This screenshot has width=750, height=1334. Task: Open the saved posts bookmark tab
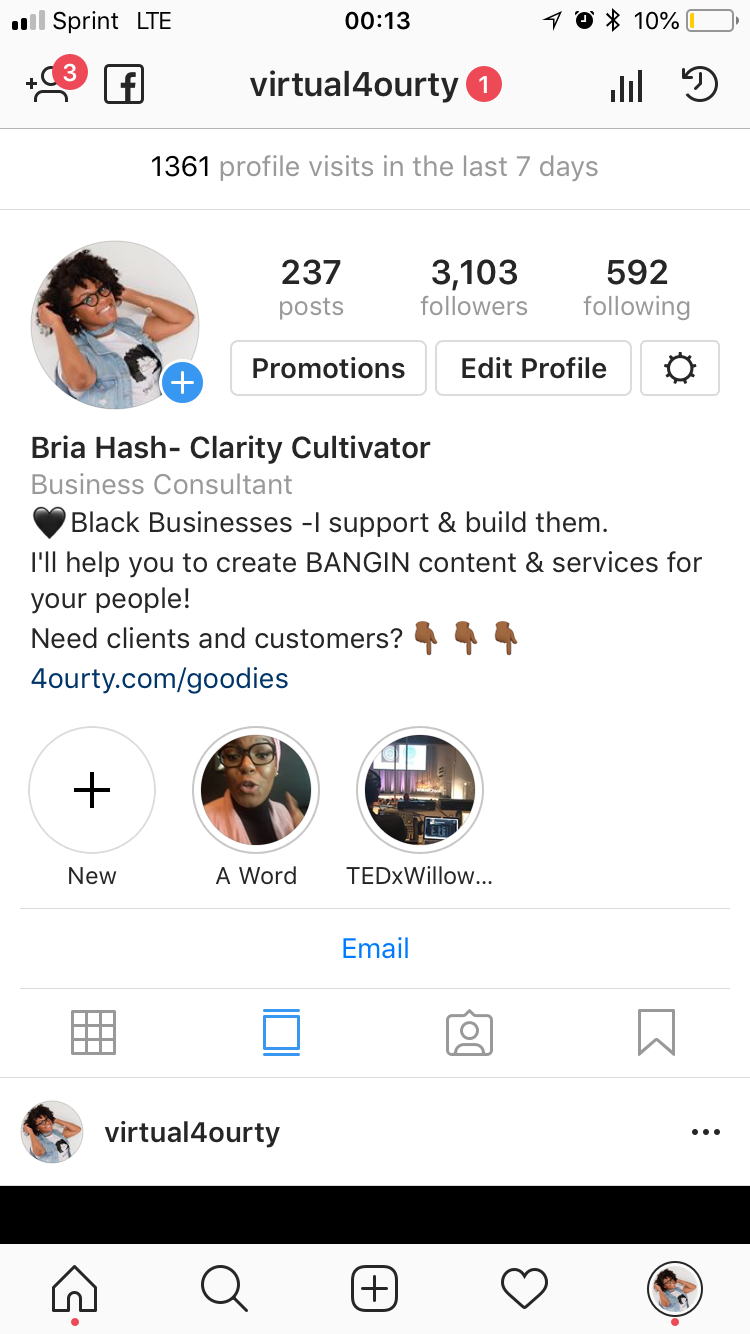pos(656,1032)
